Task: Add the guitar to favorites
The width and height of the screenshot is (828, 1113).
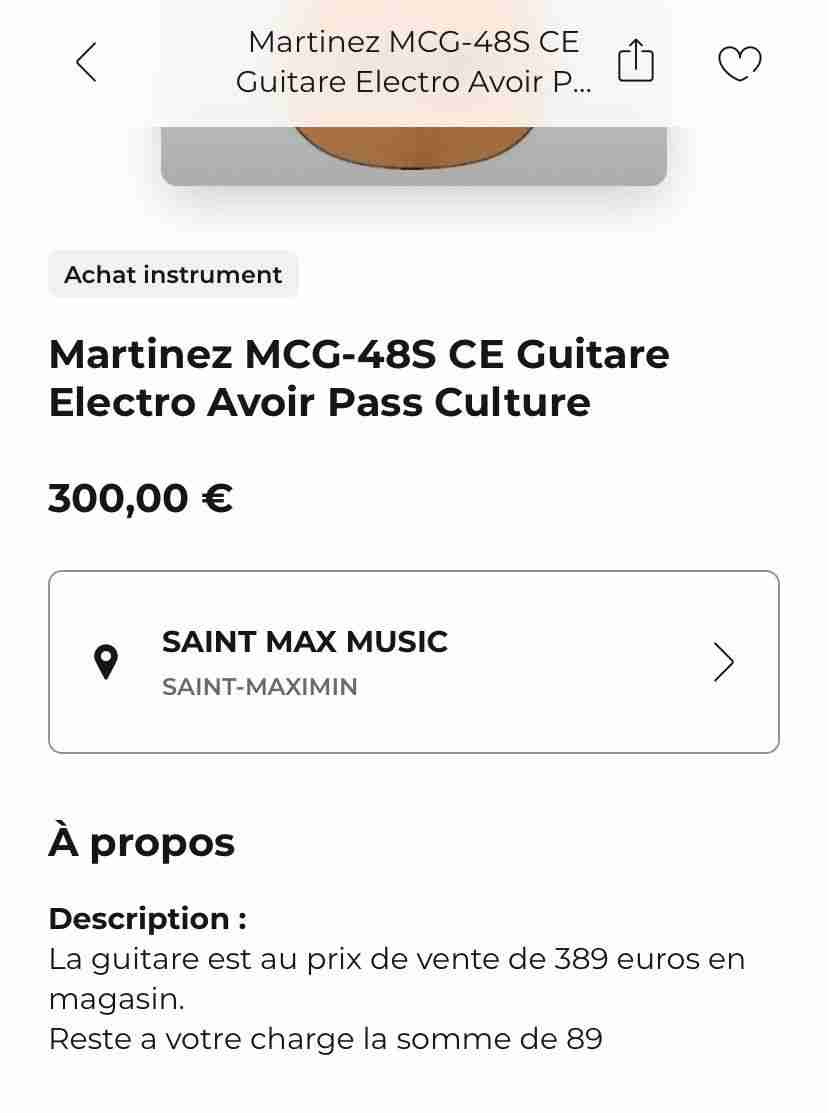Action: click(740, 63)
